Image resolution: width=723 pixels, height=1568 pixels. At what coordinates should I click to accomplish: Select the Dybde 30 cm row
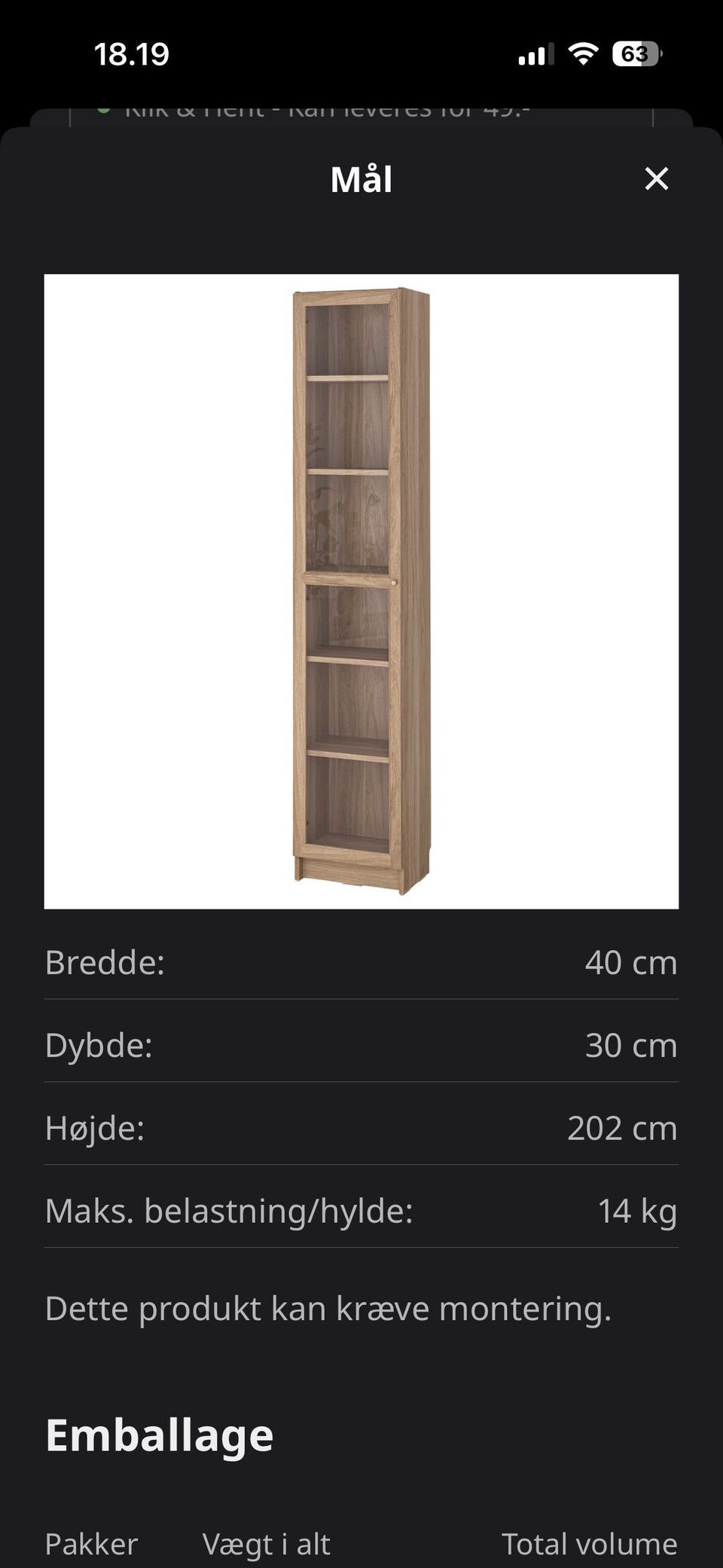click(361, 1045)
